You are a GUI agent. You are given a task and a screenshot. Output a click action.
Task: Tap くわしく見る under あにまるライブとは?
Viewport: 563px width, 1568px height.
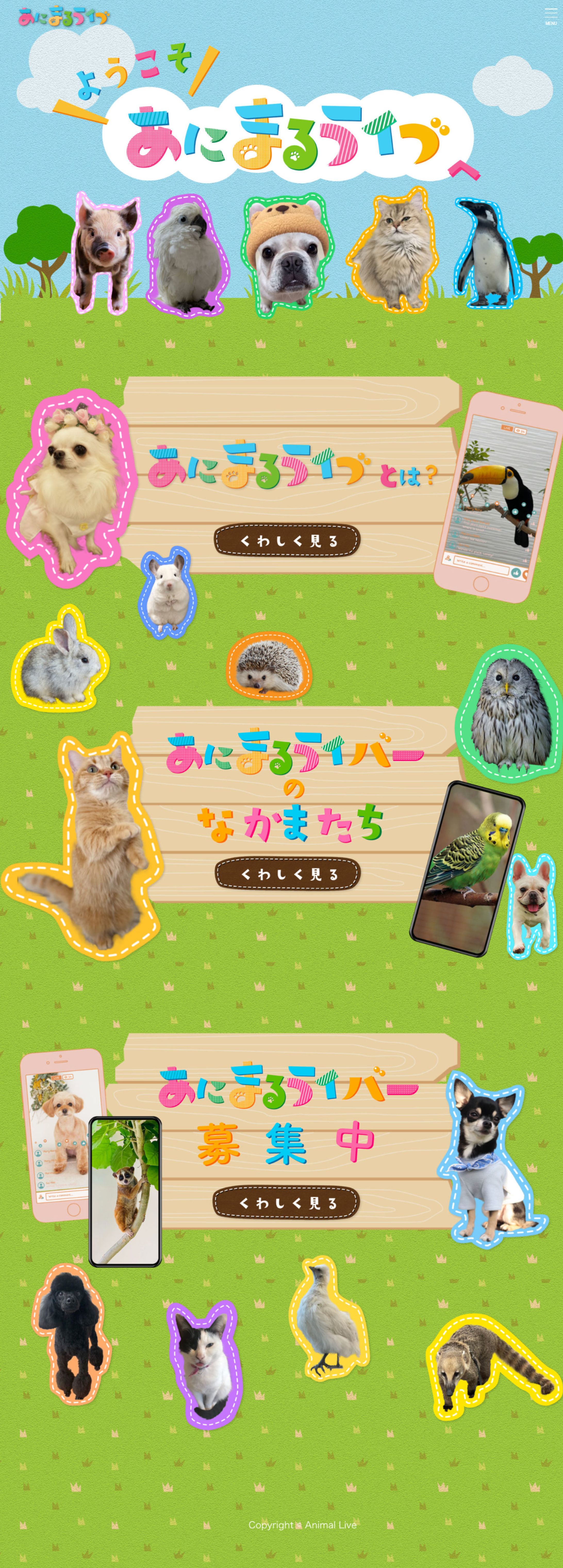287,540
